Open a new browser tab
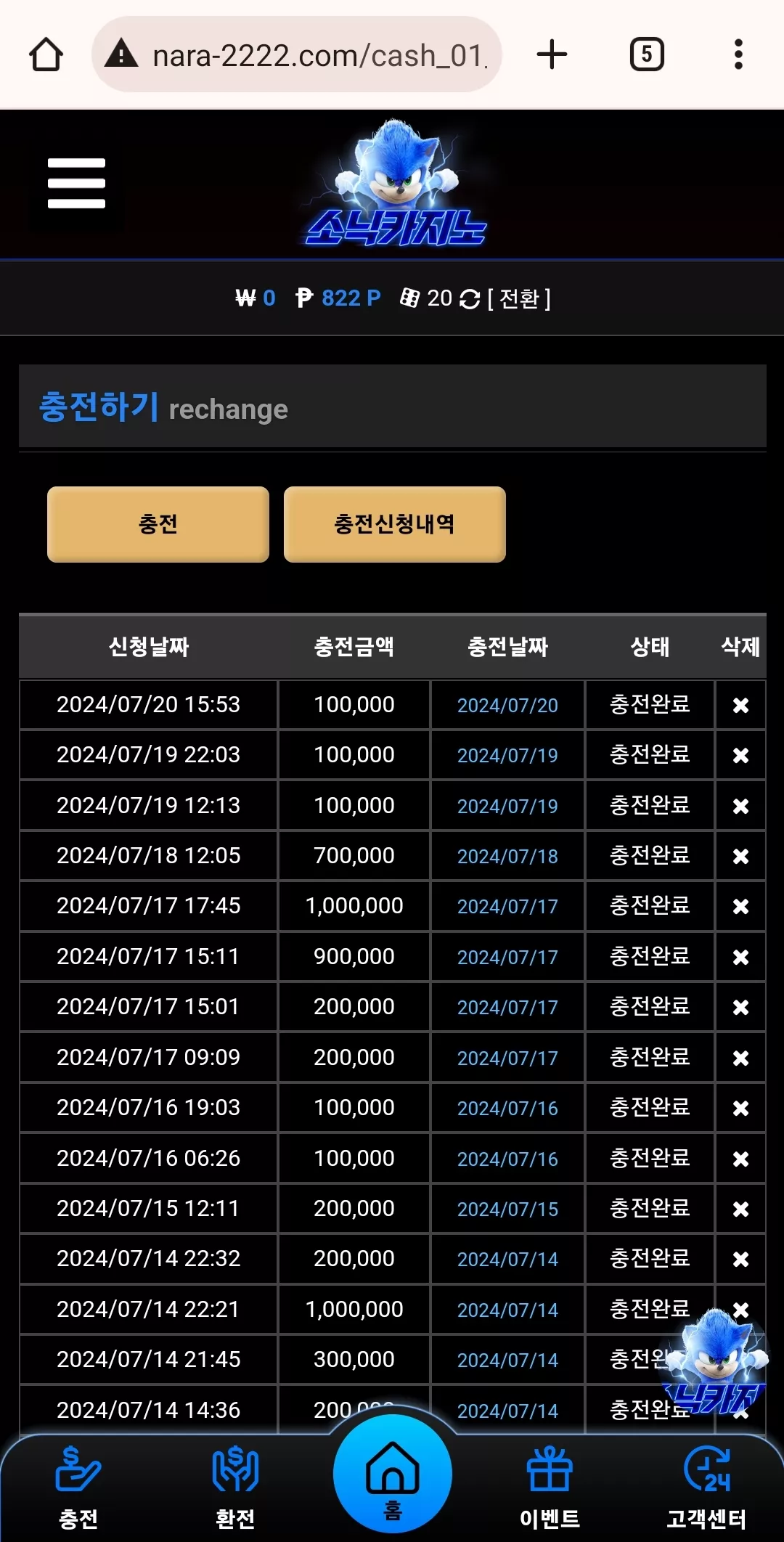The image size is (784, 1542). 552,54
